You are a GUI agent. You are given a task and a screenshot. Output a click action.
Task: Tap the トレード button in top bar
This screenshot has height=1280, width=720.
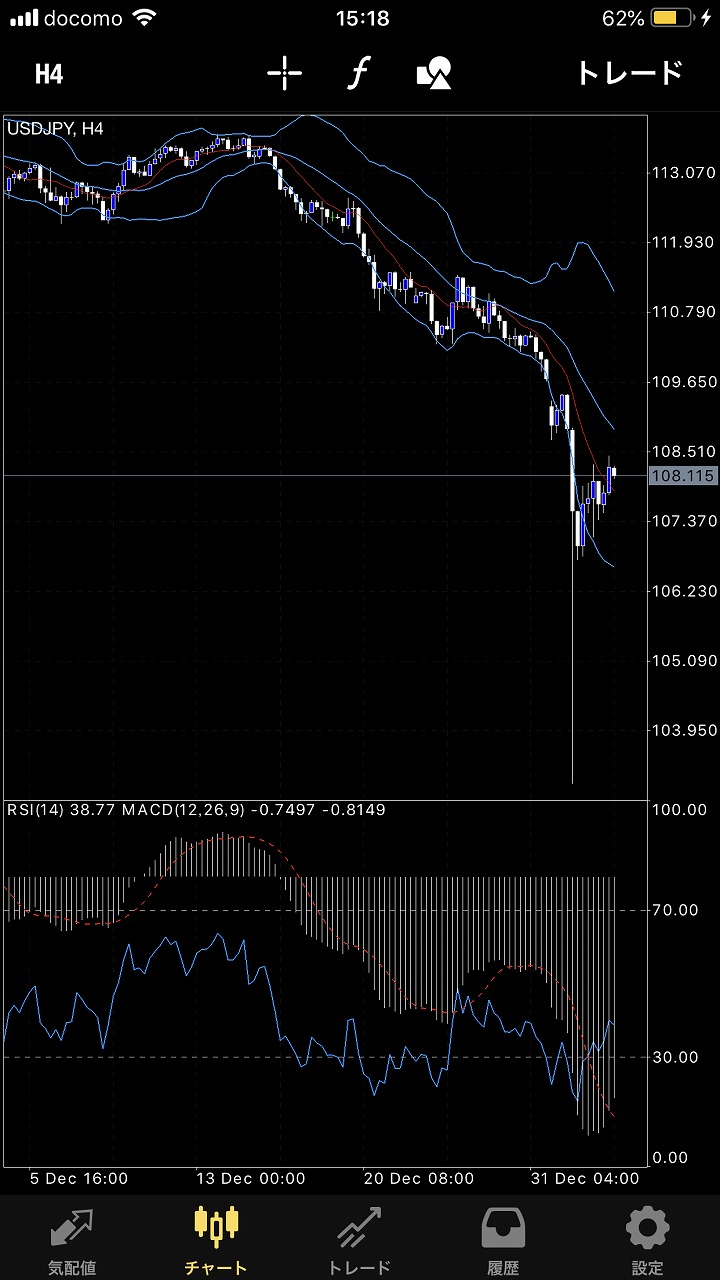tap(629, 73)
